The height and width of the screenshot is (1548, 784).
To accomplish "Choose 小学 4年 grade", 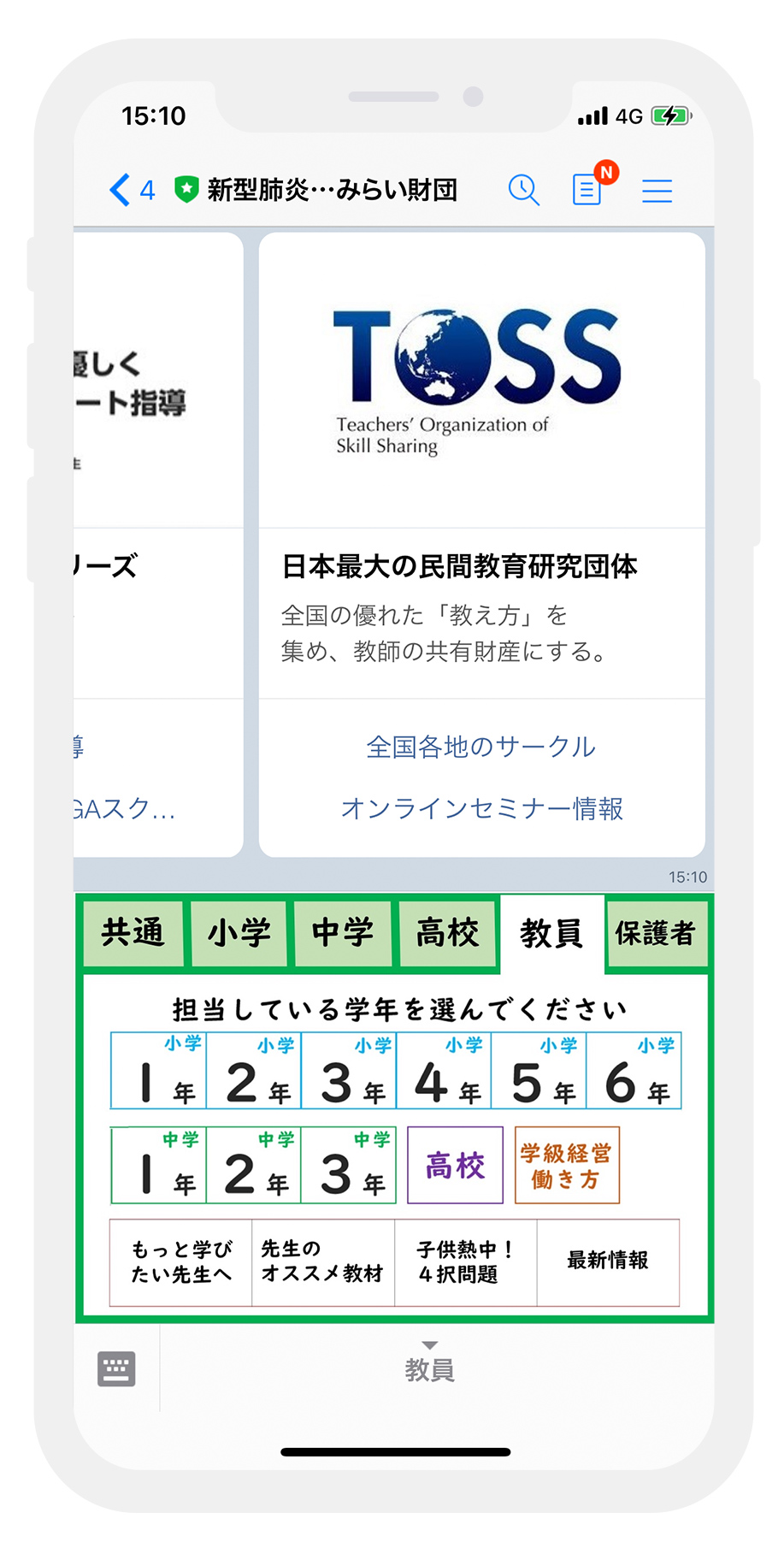I will click(444, 1072).
